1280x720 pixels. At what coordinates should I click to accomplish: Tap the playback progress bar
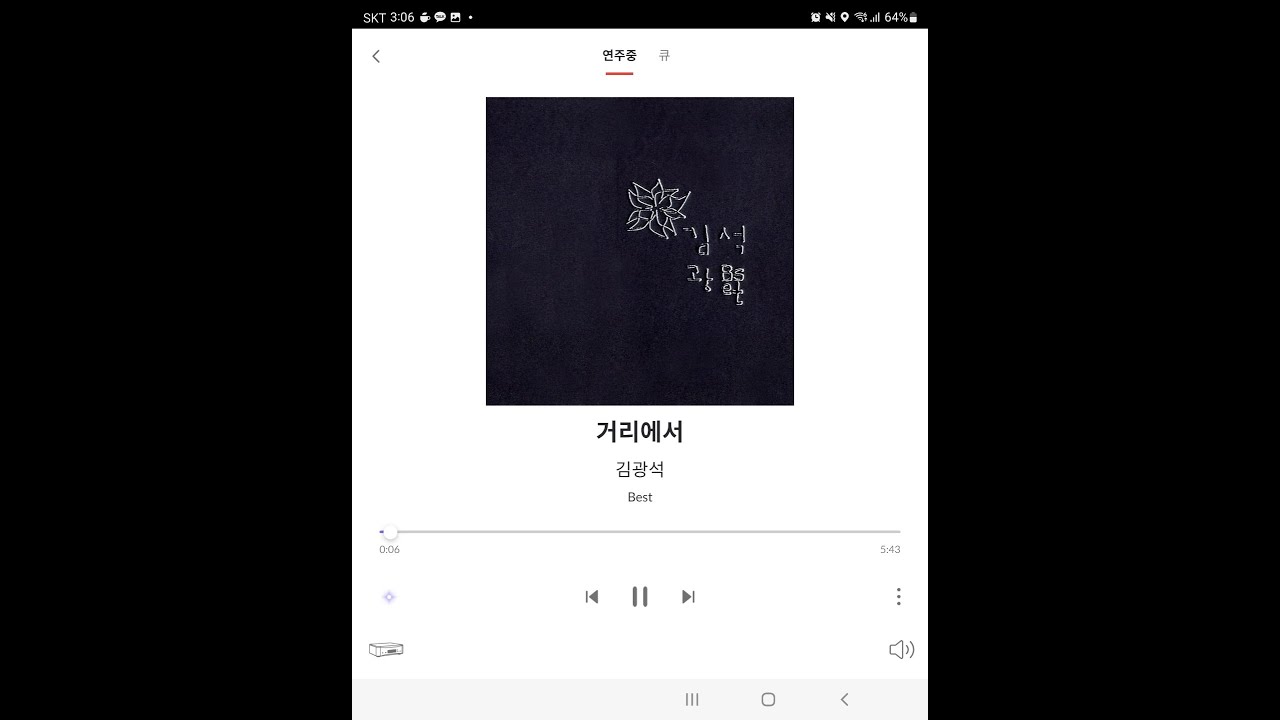pos(640,532)
